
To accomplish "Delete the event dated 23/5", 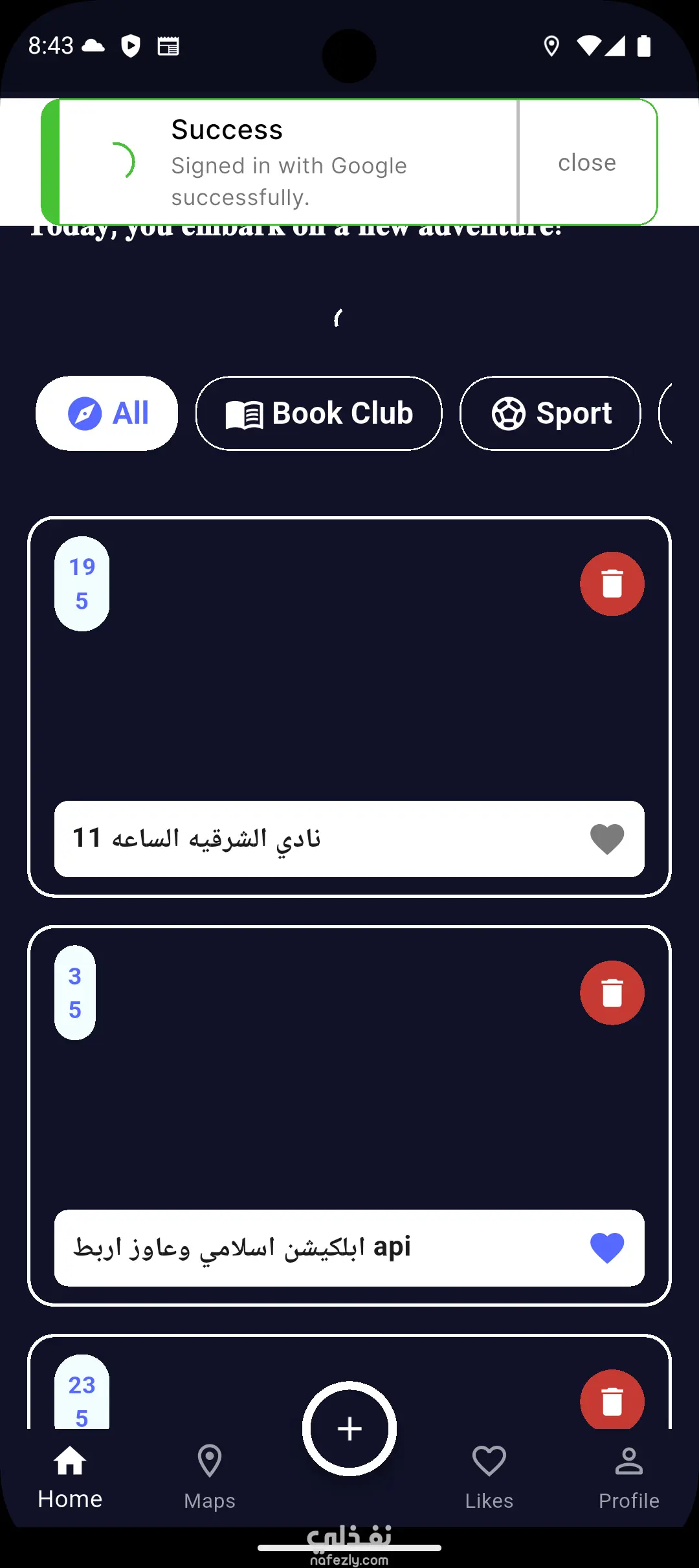I will click(612, 1400).
